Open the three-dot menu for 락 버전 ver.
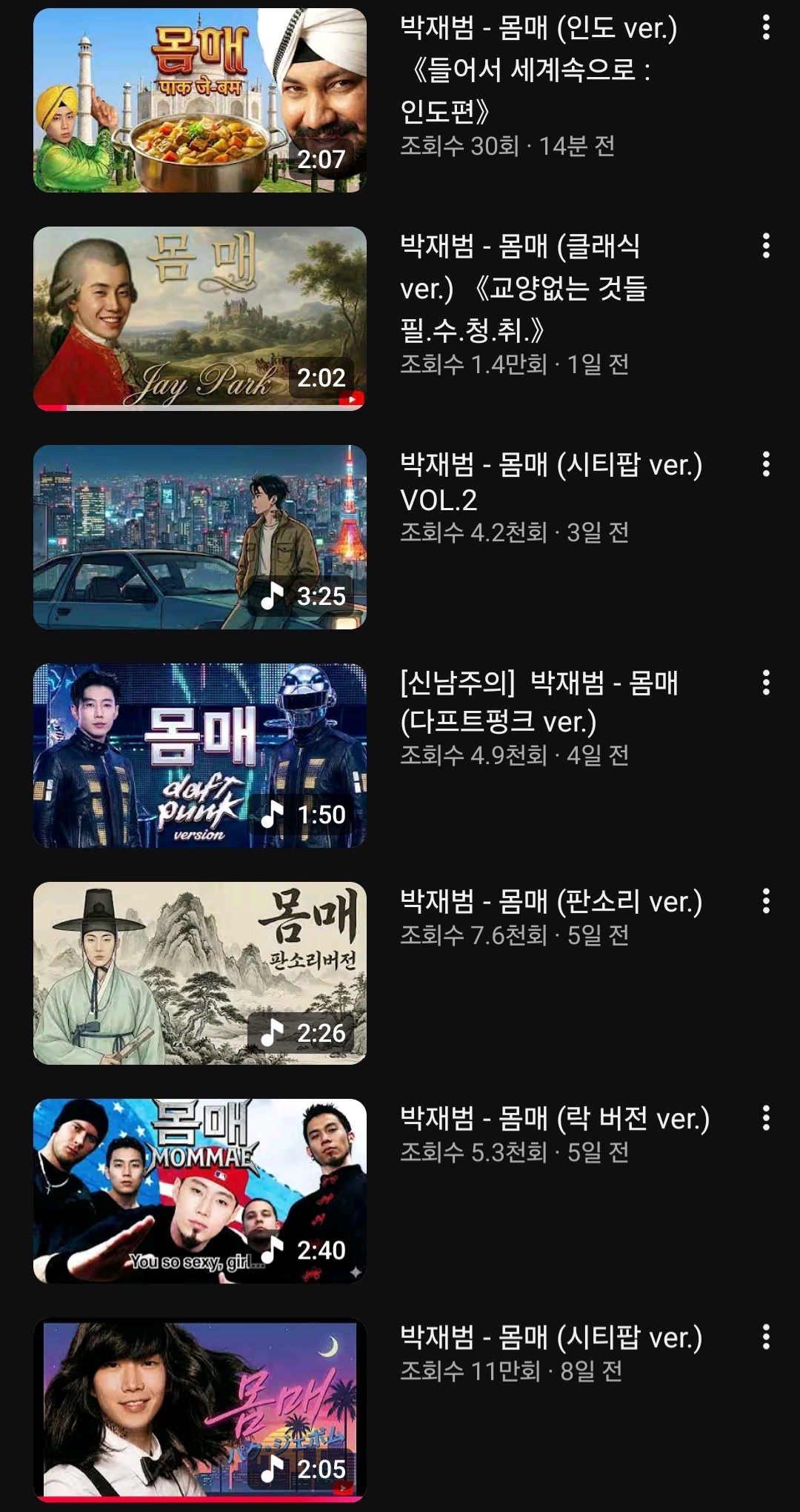The height and width of the screenshot is (1512, 800). point(766,1118)
